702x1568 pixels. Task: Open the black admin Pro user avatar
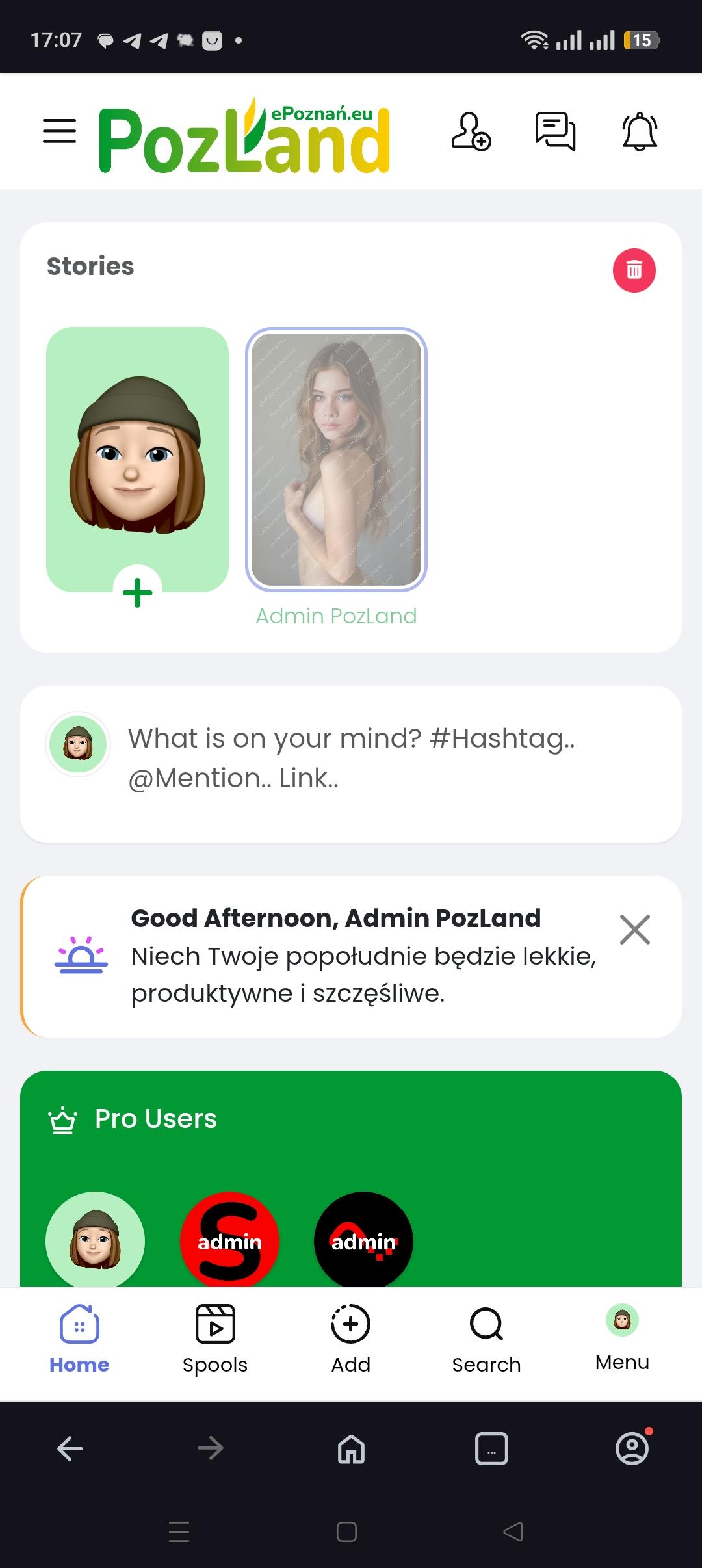[x=363, y=1240]
